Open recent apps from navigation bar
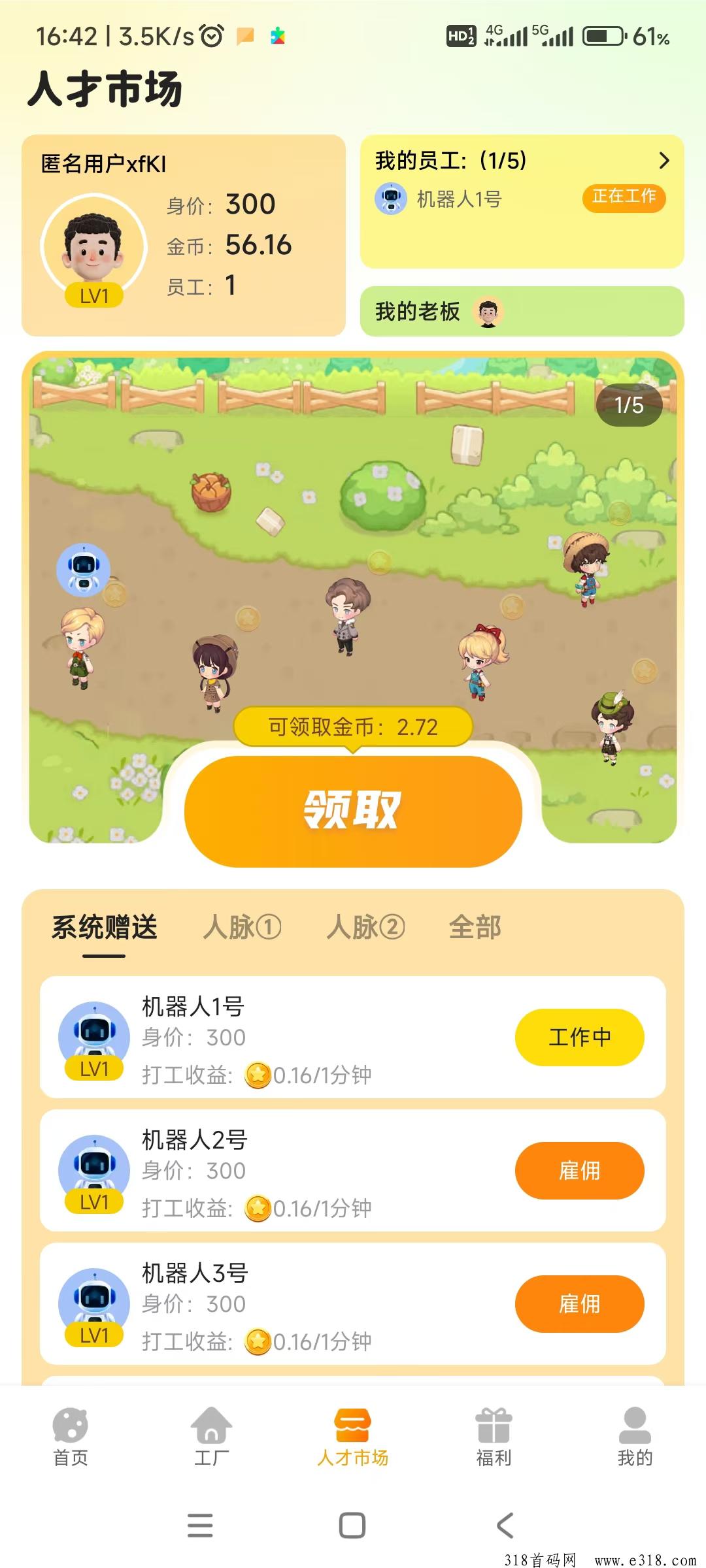706x1568 pixels. 200,1526
